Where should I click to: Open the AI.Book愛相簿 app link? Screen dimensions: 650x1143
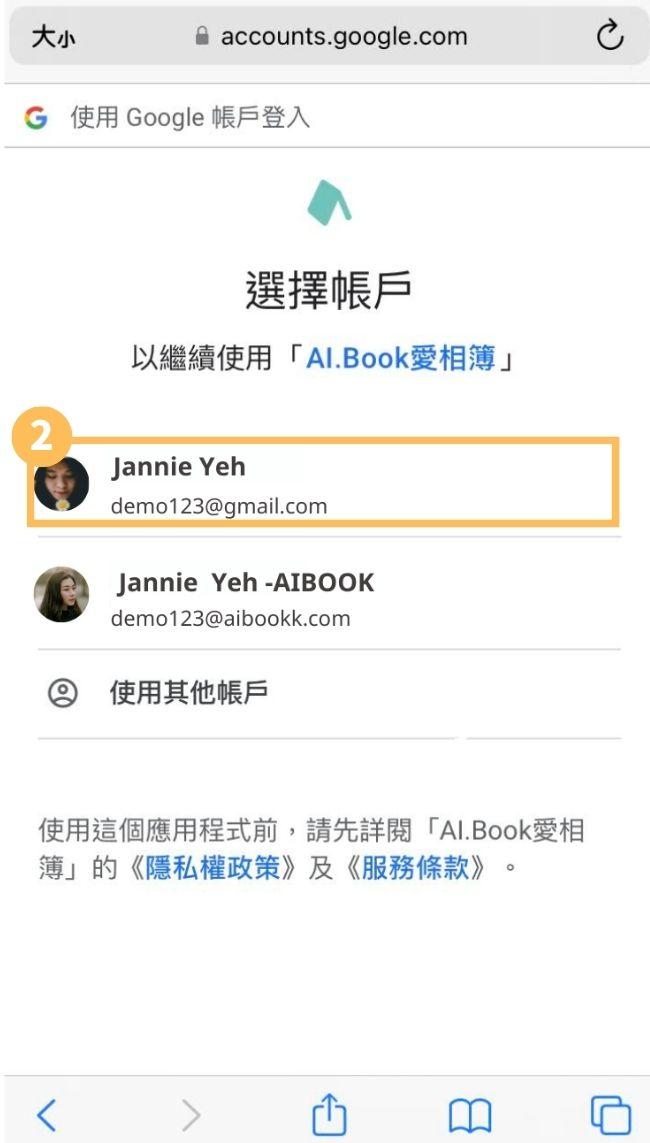coord(401,358)
